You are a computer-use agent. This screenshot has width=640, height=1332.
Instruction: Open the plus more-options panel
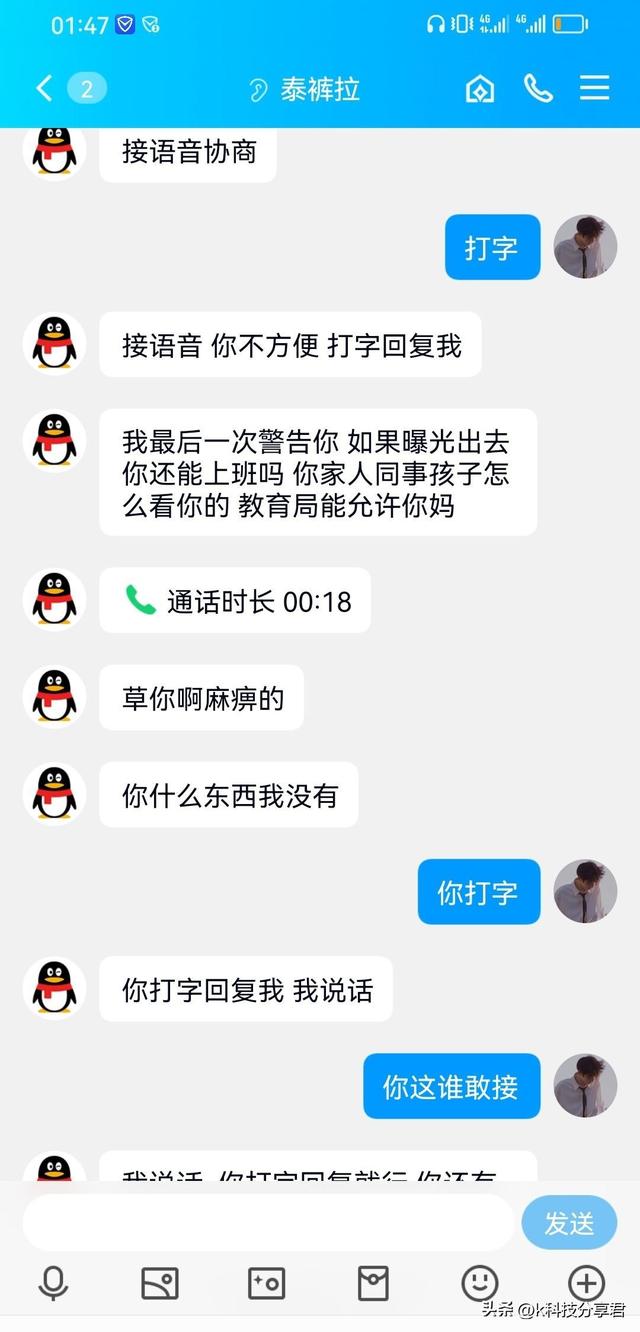coord(586,1283)
